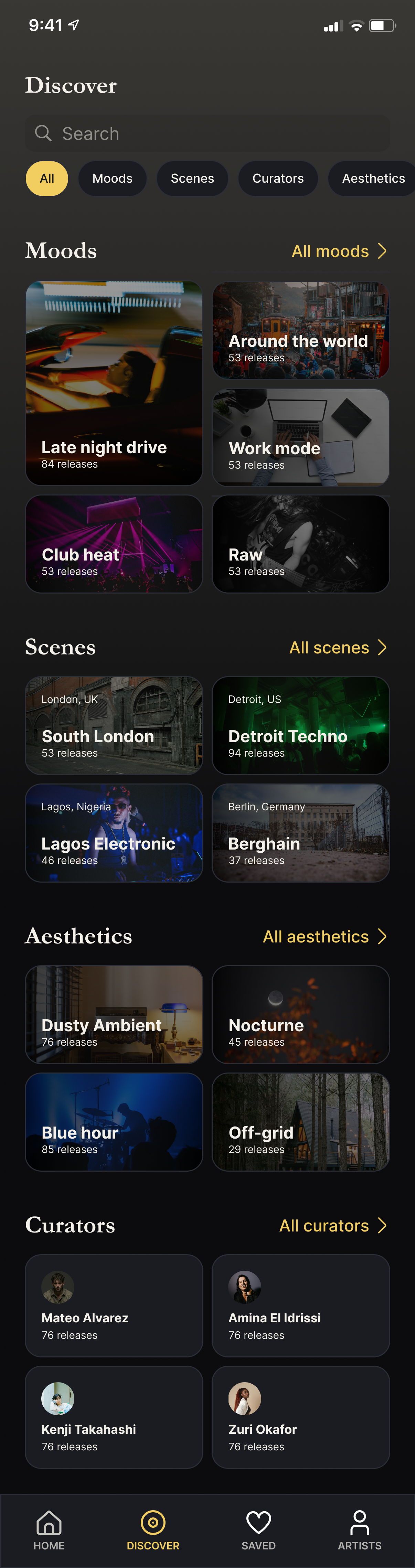The width and height of the screenshot is (415, 1568).
Task: View Zuri Okafor's curator profile
Action: pos(301,1417)
